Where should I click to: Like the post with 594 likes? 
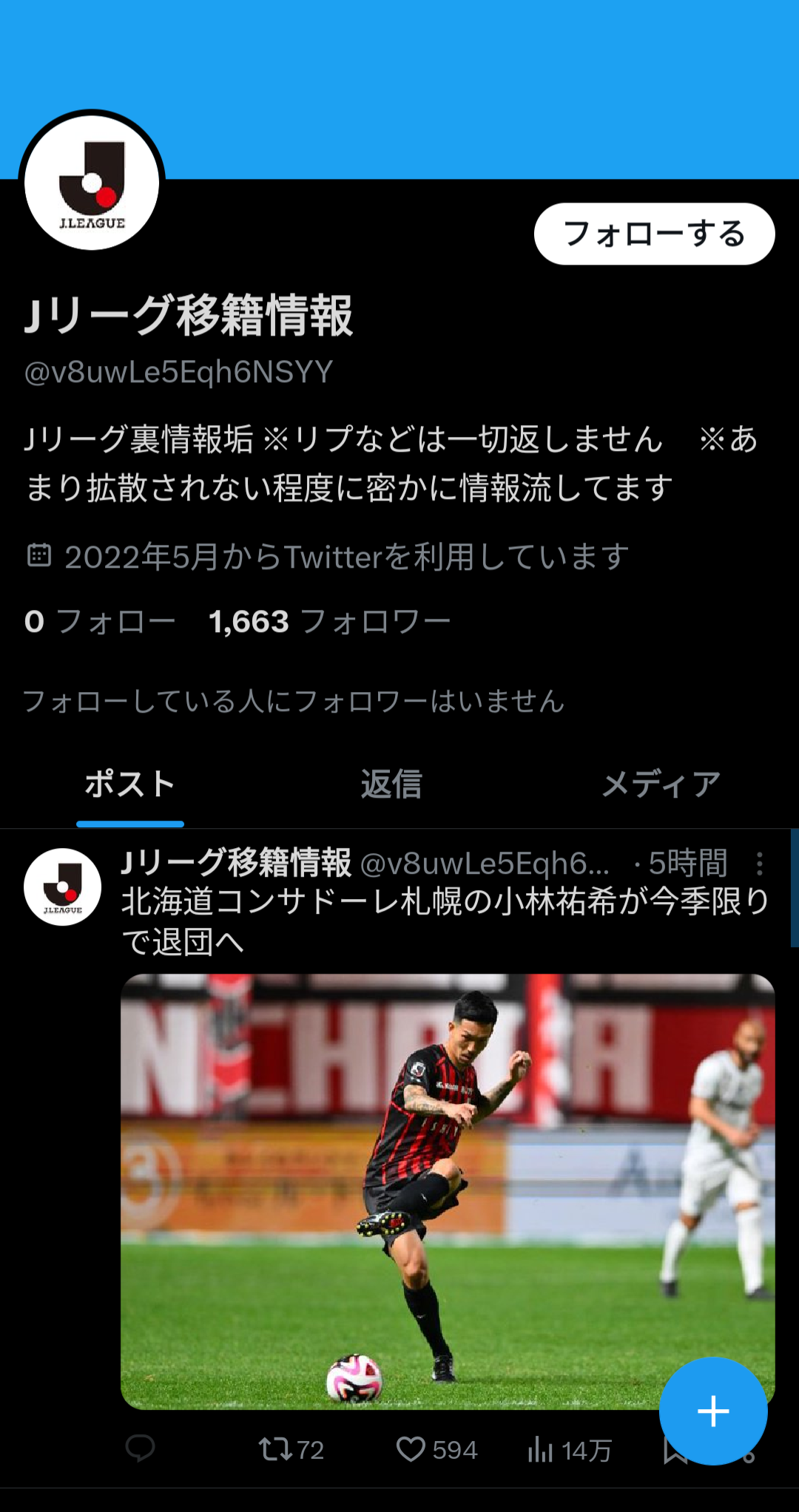coord(436,1449)
